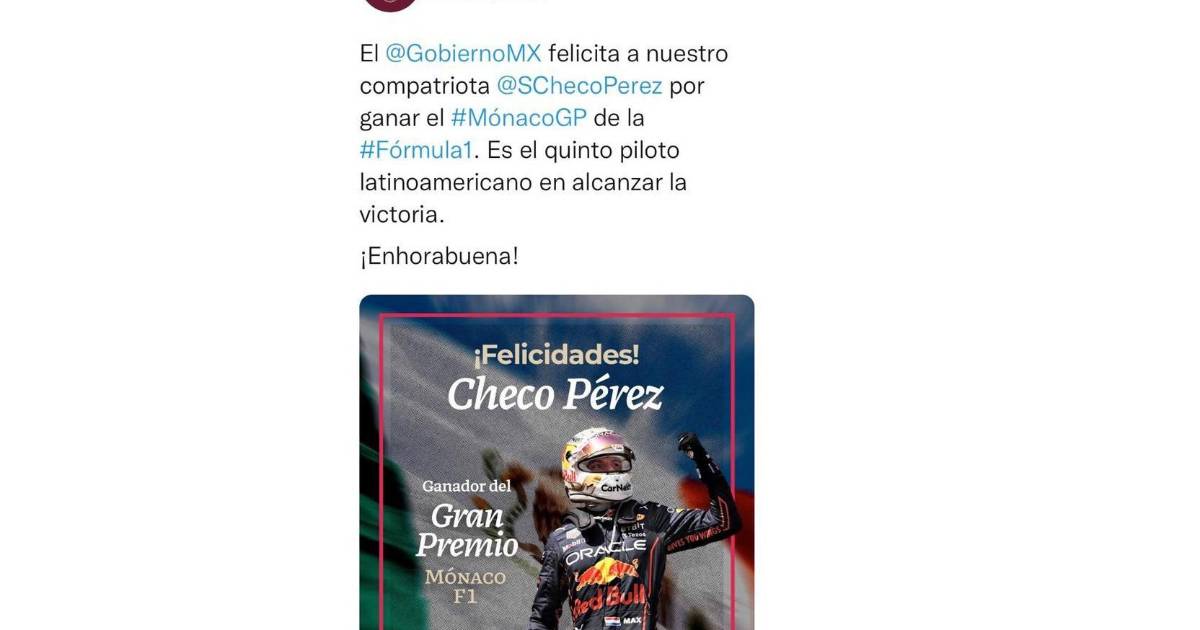Expand the Checo Pérez congratulations image

556,462
